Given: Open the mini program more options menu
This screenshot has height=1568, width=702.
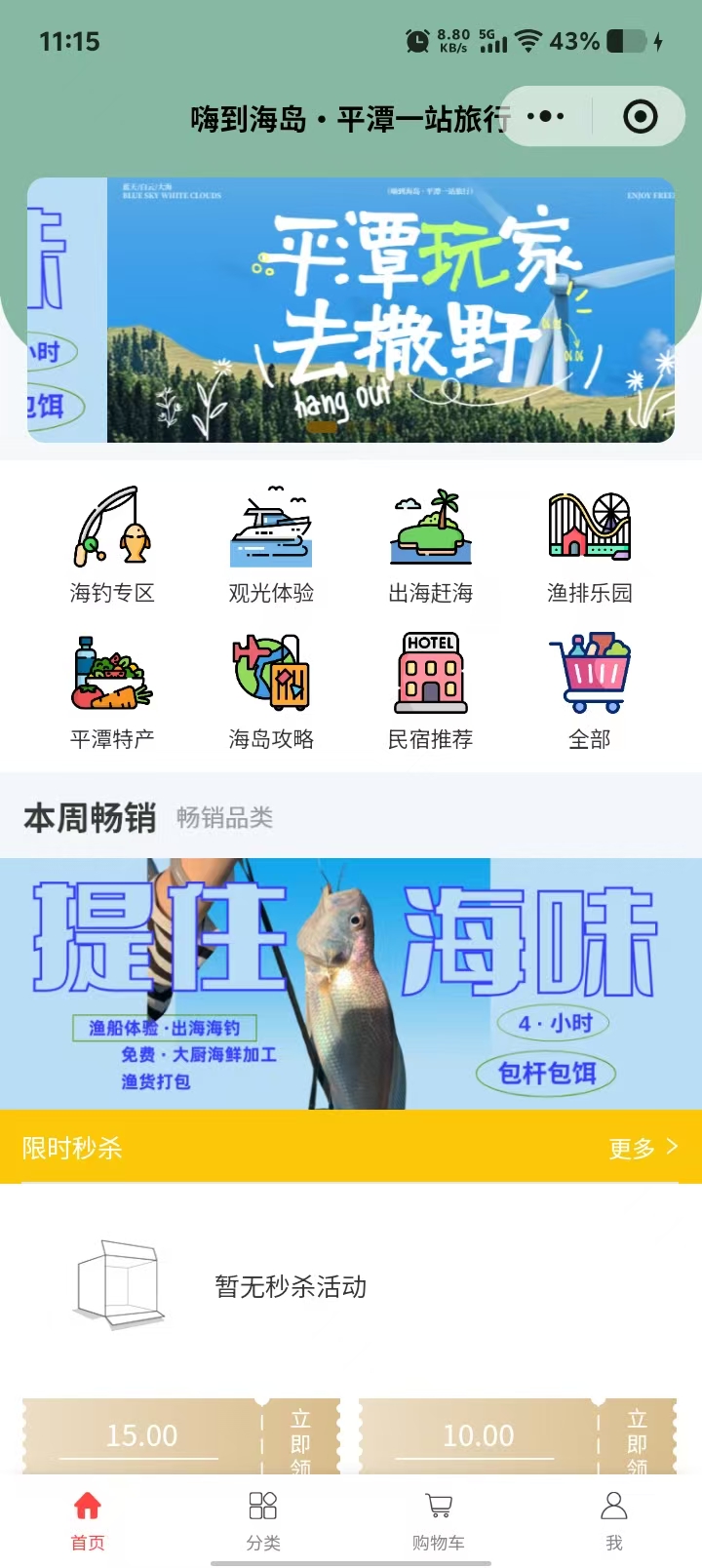Looking at the screenshot, I should [x=546, y=117].
